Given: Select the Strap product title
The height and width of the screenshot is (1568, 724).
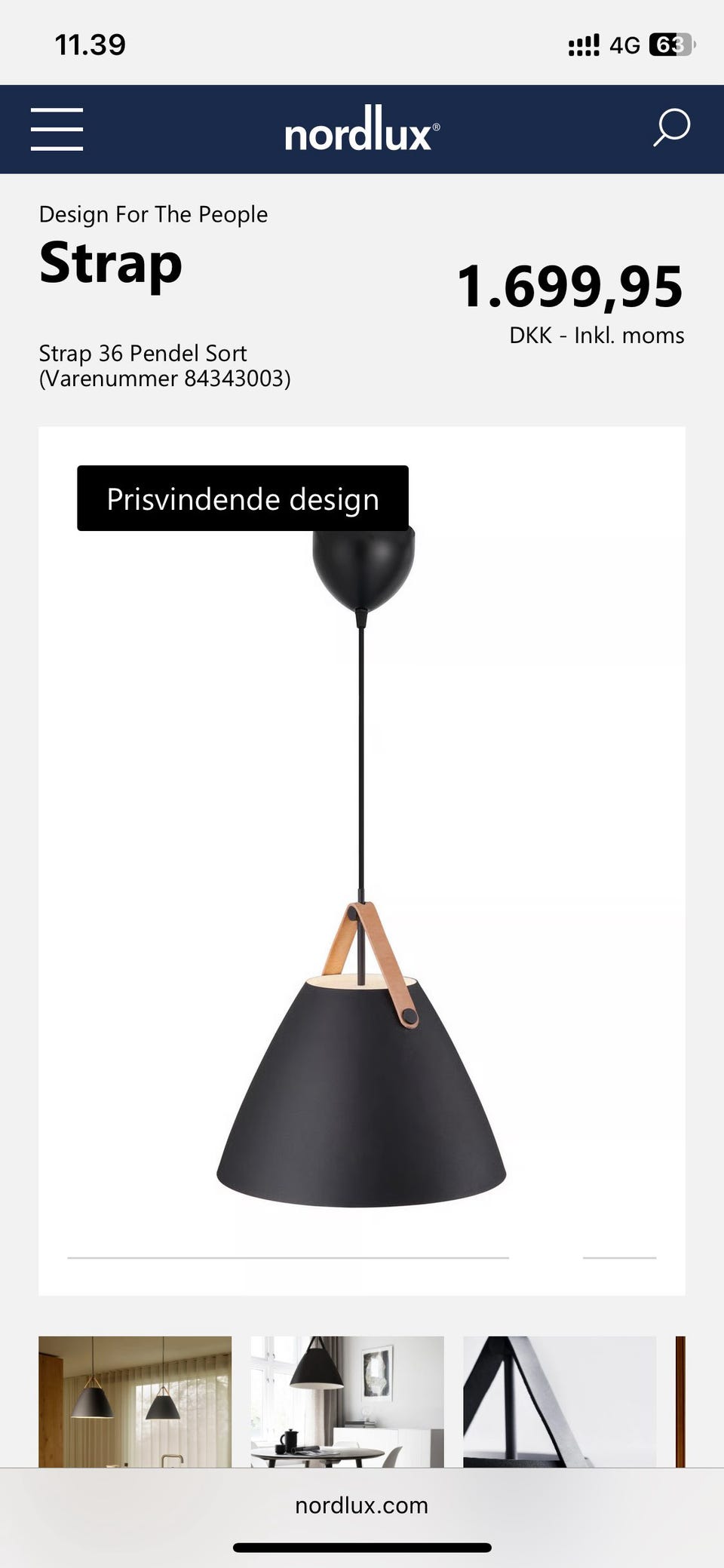Looking at the screenshot, I should pos(110,264).
